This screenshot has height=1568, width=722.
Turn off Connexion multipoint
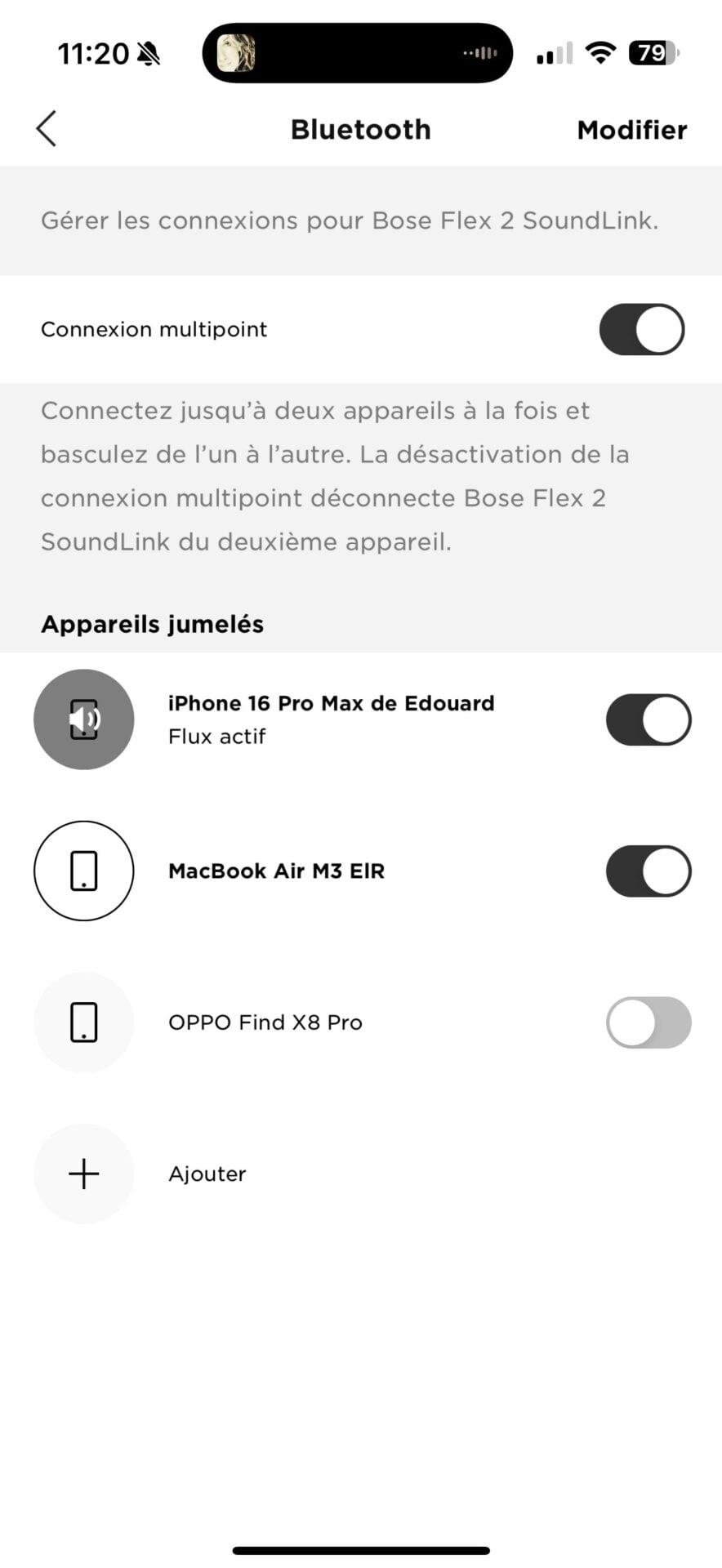[641, 330]
